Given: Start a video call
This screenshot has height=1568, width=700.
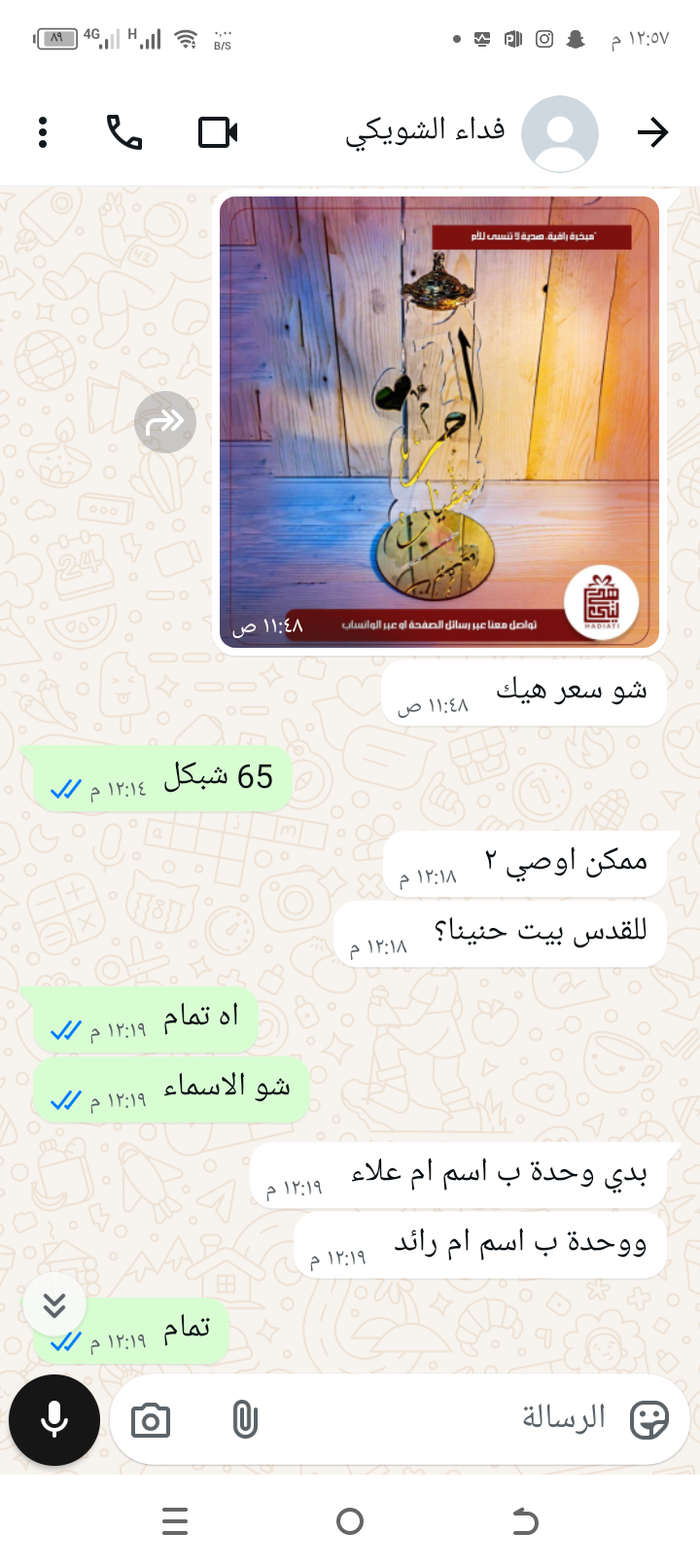Looking at the screenshot, I should pyautogui.click(x=218, y=132).
